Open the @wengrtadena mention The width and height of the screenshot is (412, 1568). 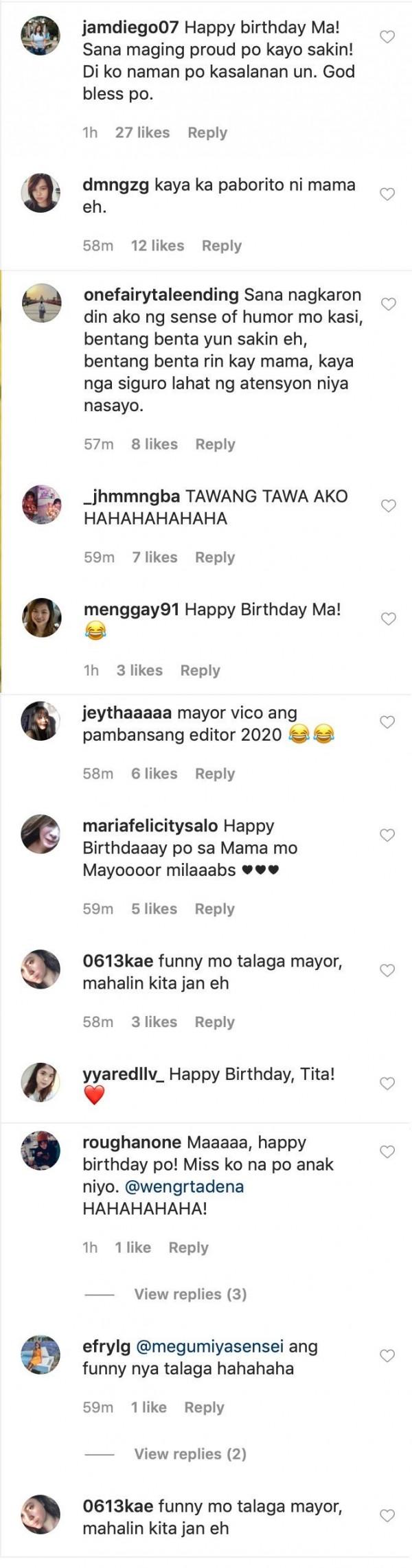(x=185, y=1186)
